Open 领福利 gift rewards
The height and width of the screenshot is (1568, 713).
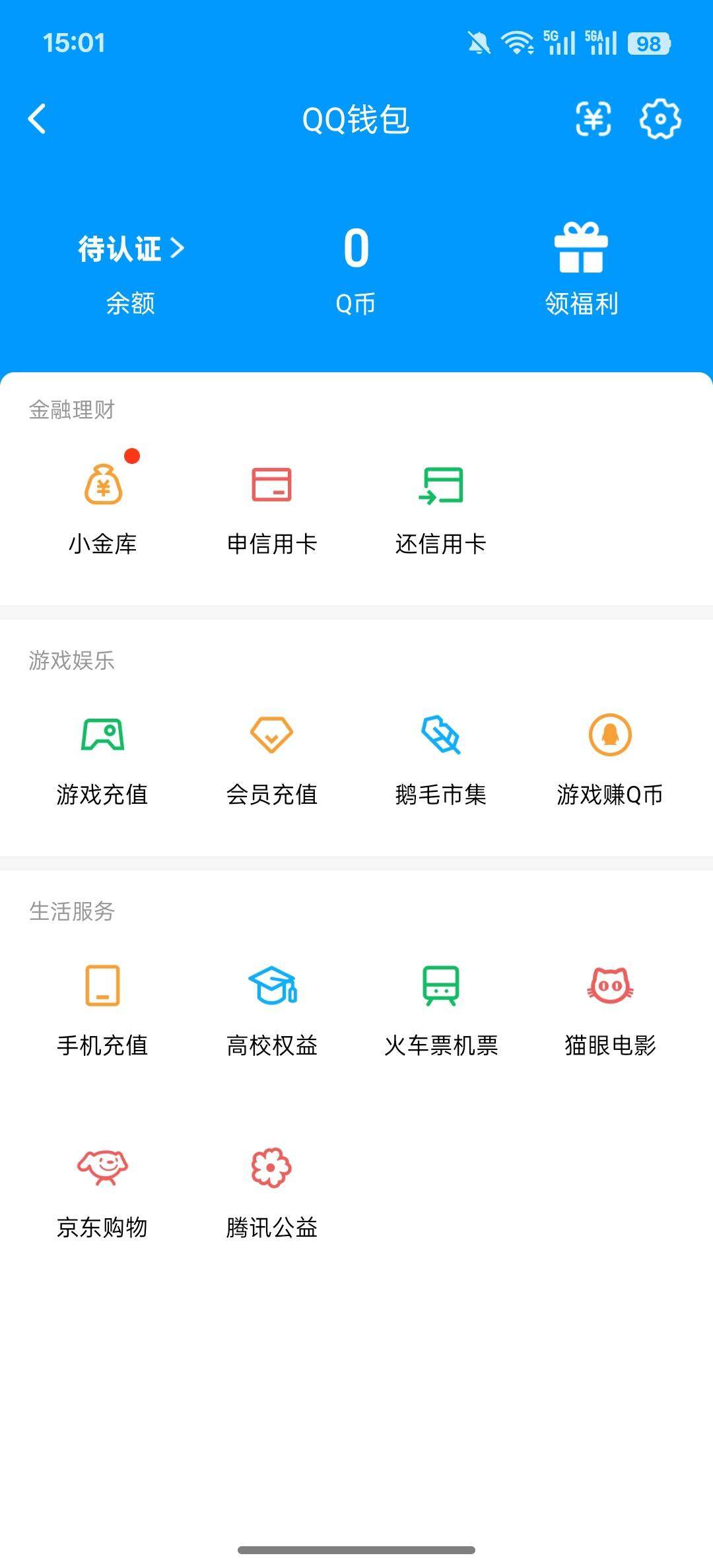(581, 264)
